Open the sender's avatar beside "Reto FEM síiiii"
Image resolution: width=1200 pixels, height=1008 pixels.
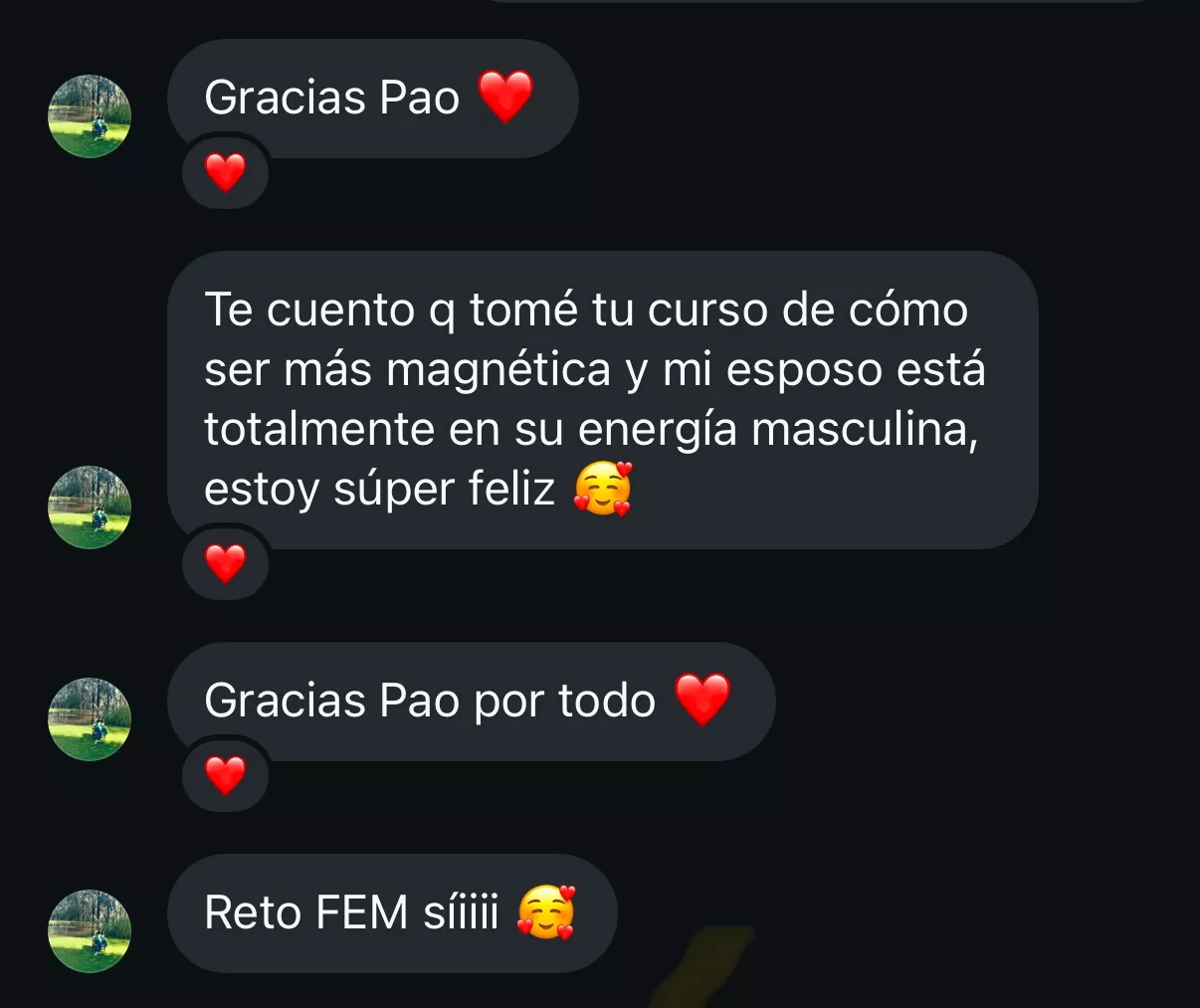(90, 931)
